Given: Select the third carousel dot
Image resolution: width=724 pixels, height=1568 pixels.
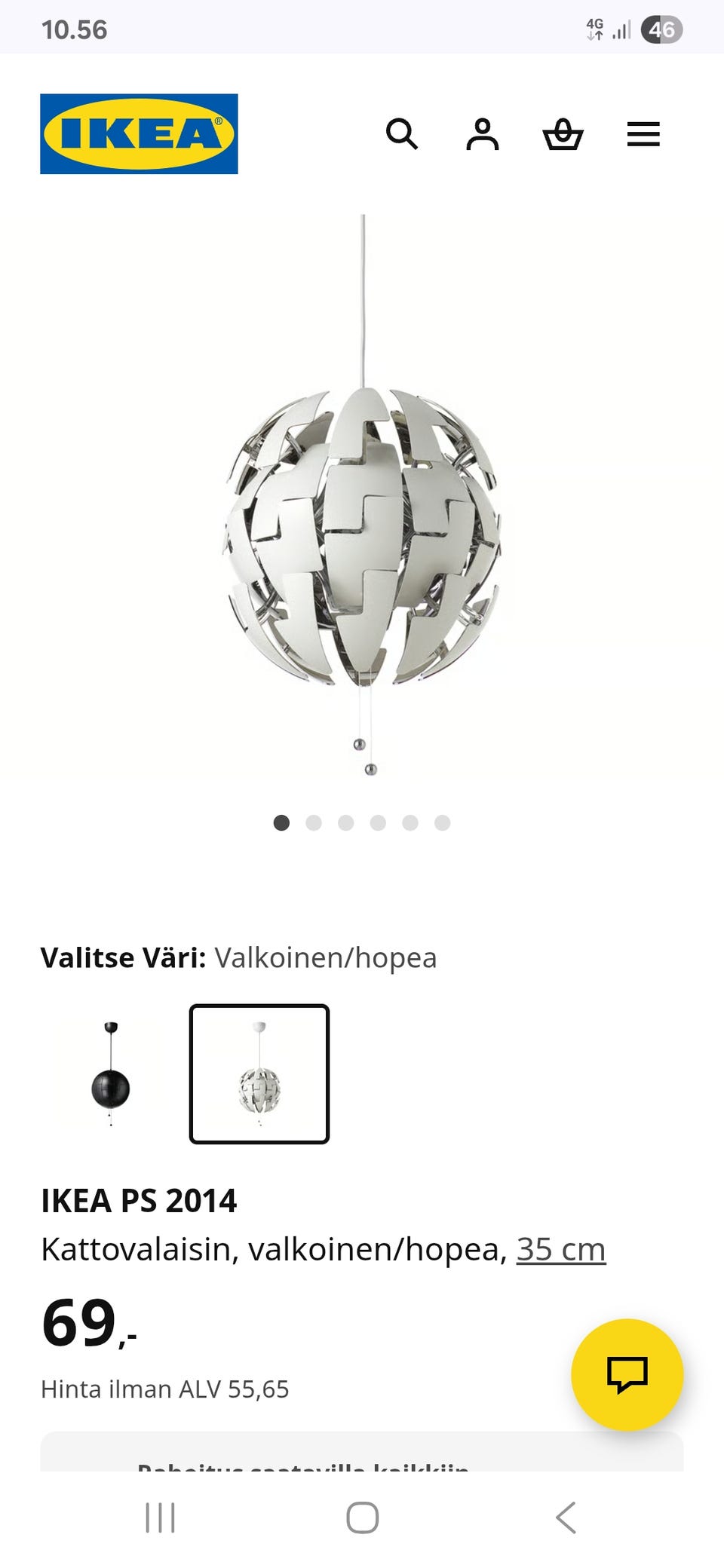Looking at the screenshot, I should 345,823.
